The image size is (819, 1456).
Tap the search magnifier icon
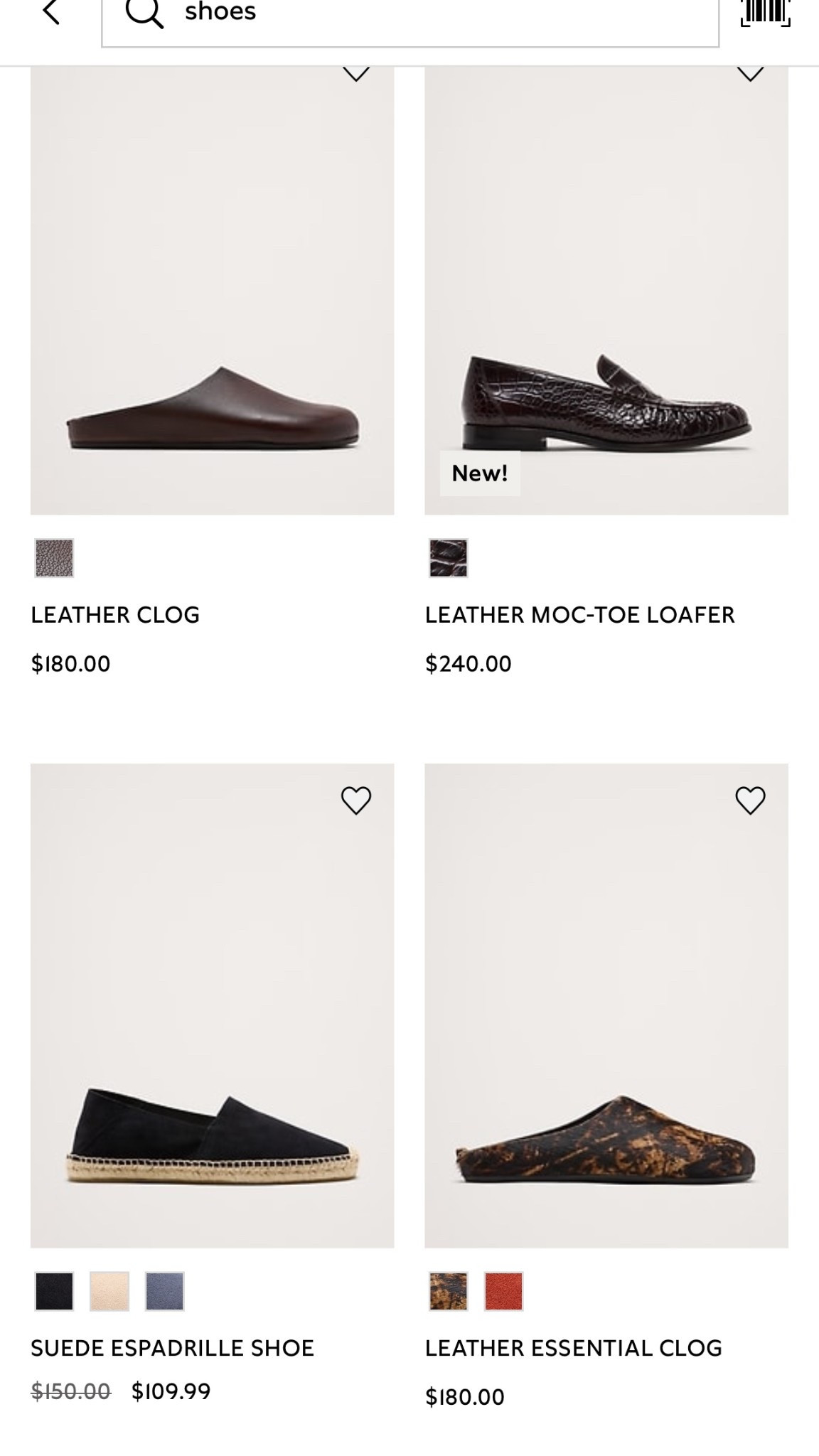tap(144, 13)
